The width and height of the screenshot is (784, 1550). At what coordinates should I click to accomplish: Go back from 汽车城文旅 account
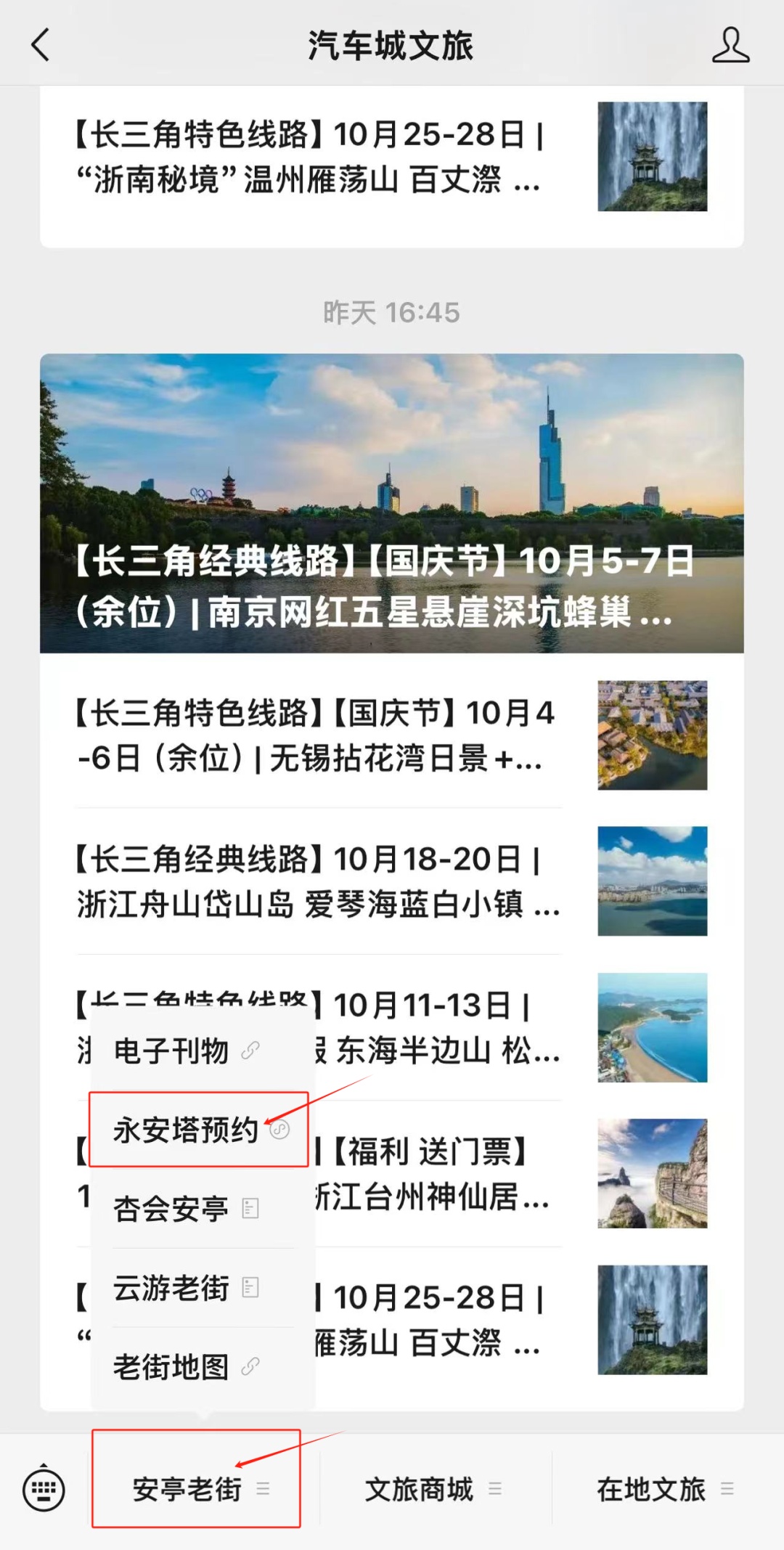pos(41,45)
